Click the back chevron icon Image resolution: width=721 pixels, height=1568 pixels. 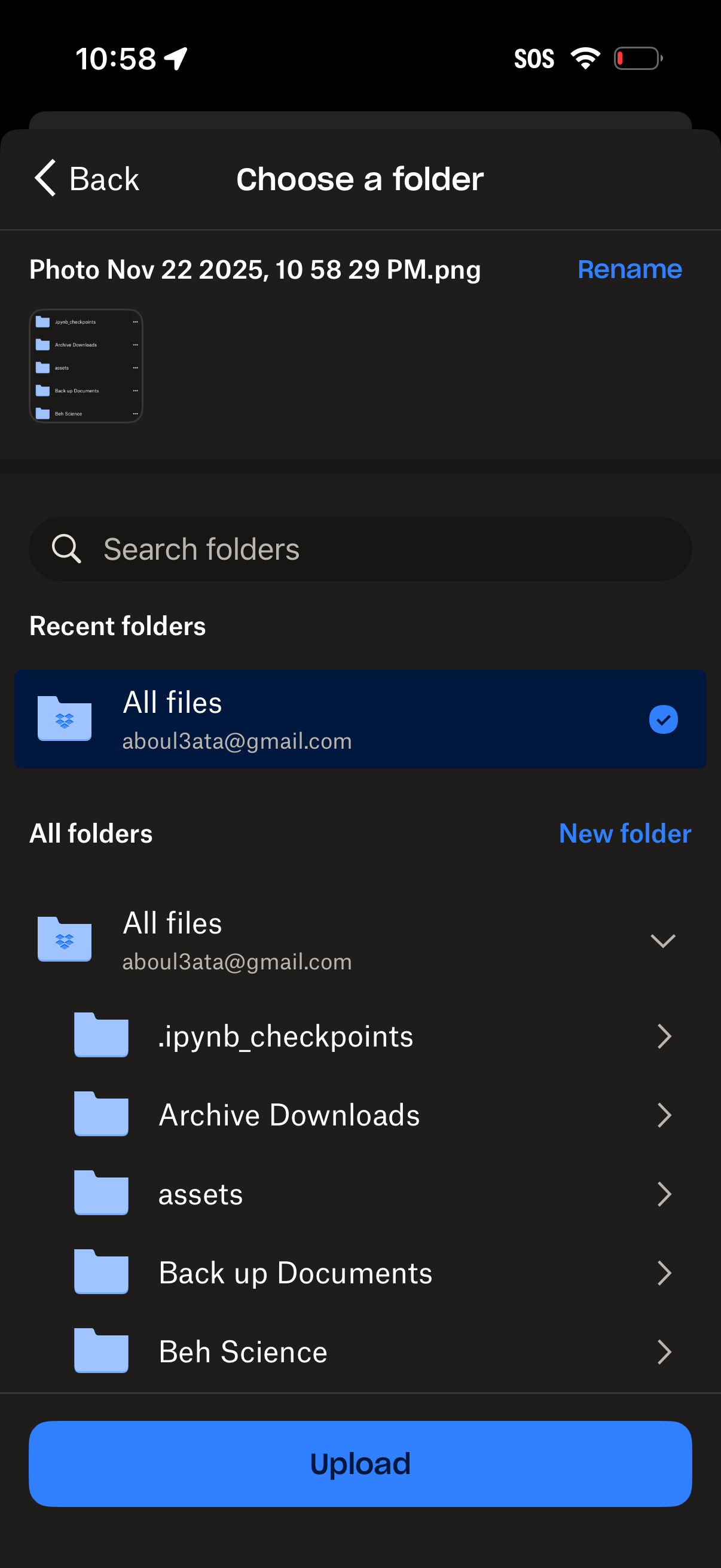(x=44, y=178)
